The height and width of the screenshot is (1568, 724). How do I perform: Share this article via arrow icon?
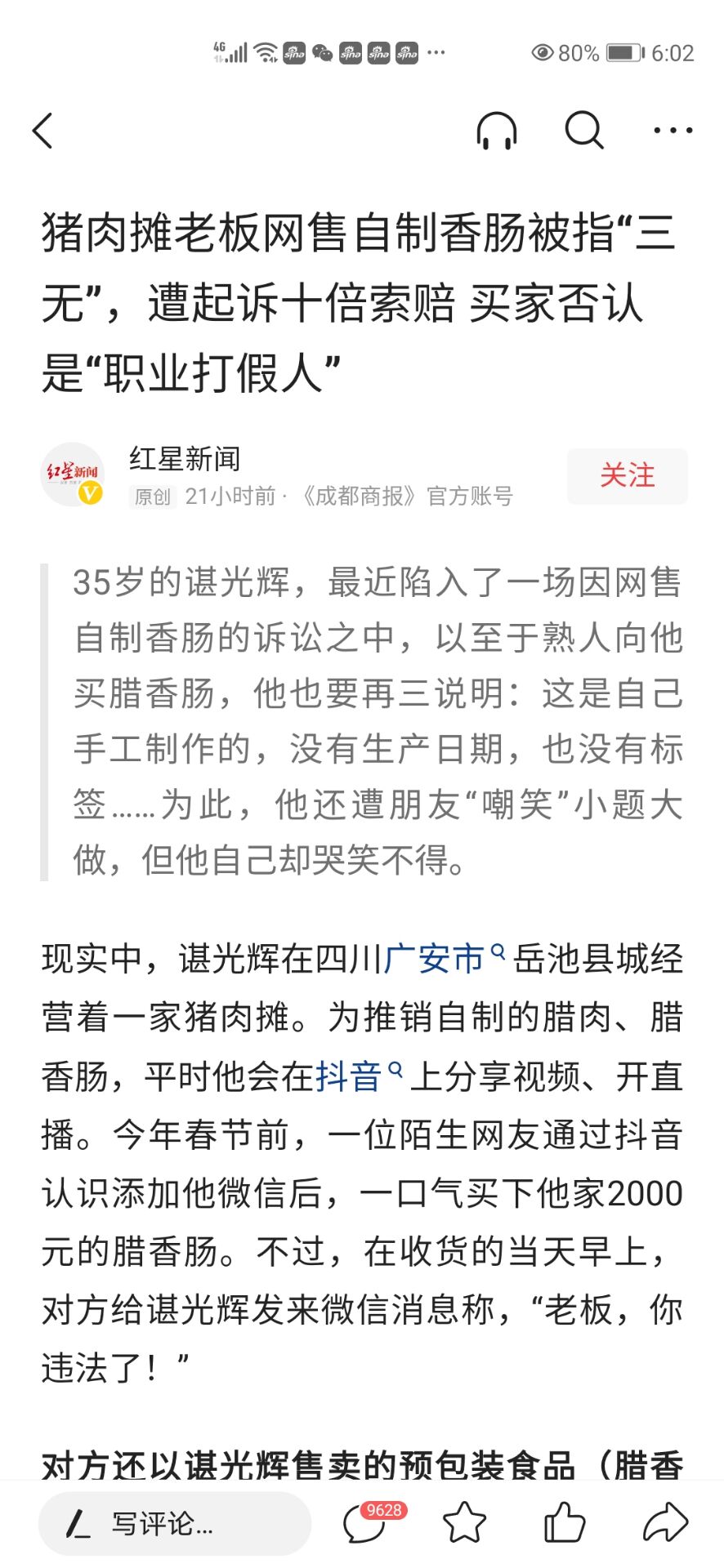pyautogui.click(x=665, y=1523)
